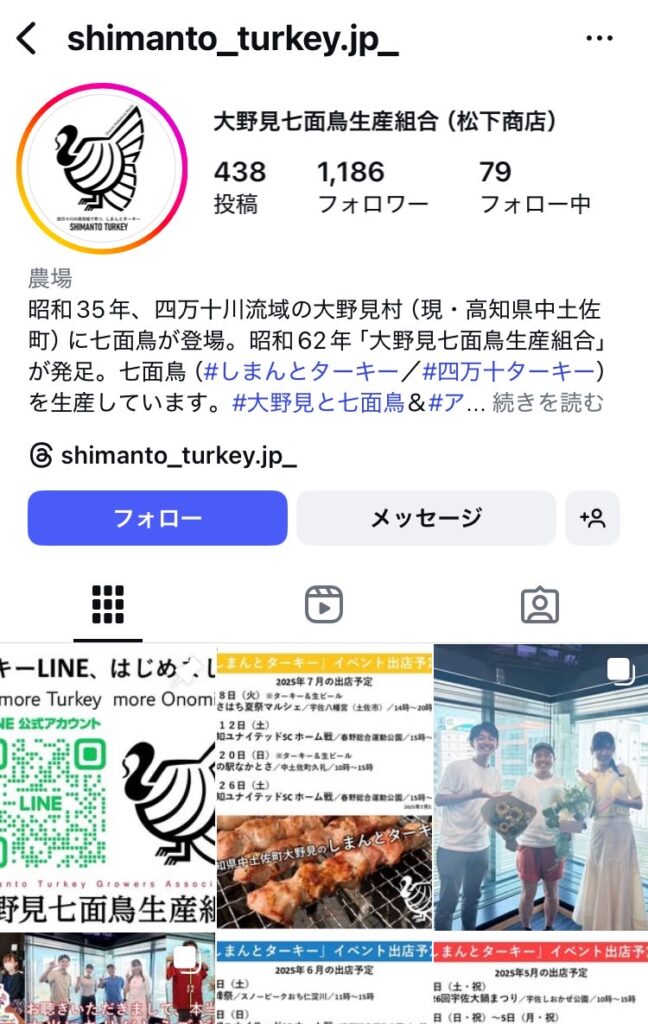Screen dimensions: 648x1024
Task: Open the 79 フォロー中 following list
Action: (534, 187)
